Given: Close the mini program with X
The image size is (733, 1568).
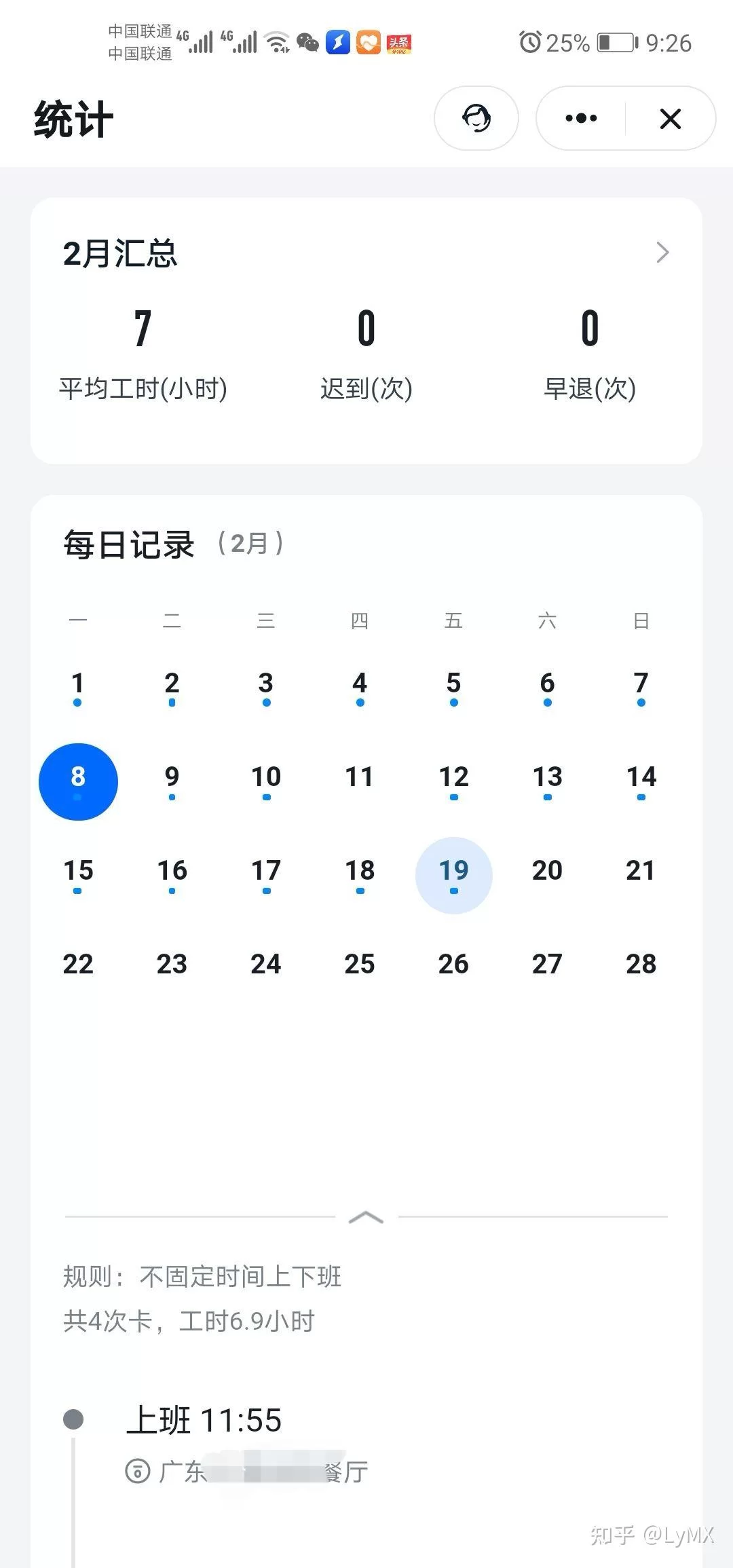Looking at the screenshot, I should tap(670, 119).
